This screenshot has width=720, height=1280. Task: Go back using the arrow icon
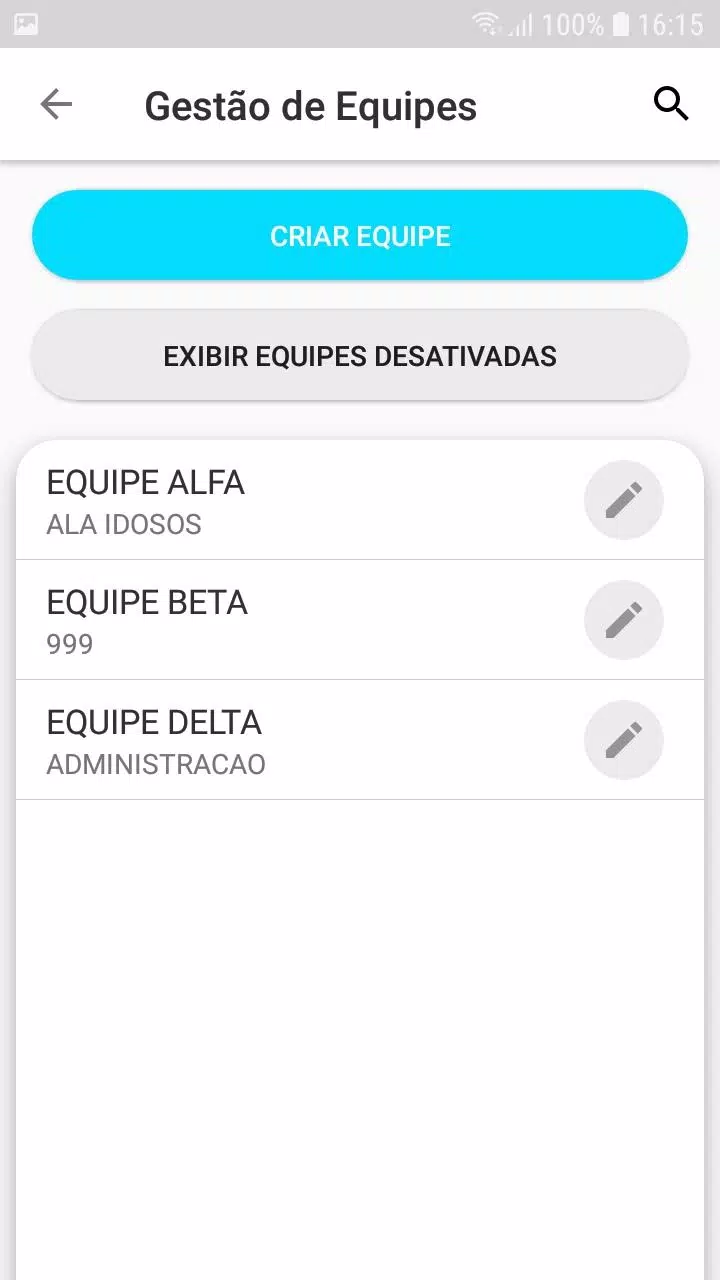[56, 104]
